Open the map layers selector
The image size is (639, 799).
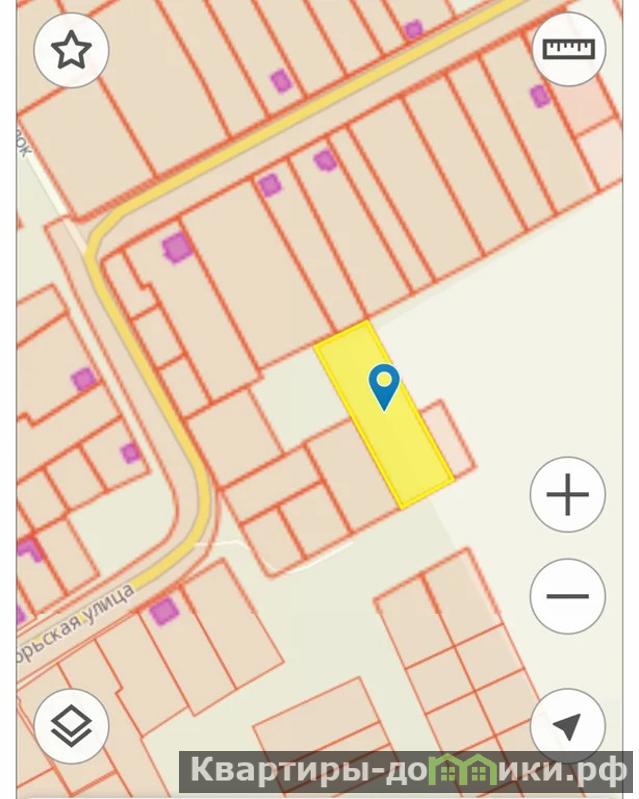[71, 727]
